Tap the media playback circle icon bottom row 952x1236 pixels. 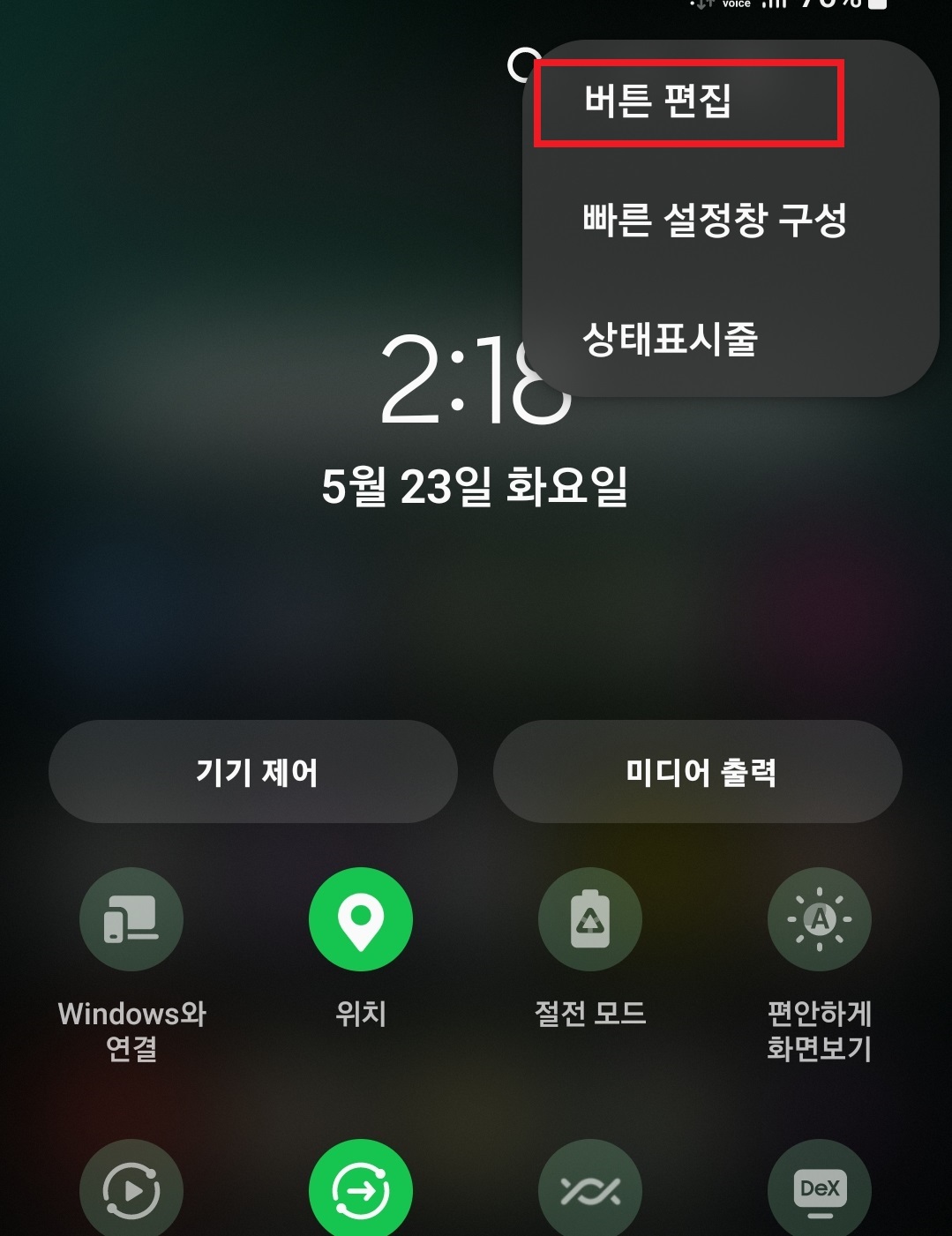[x=131, y=1189]
